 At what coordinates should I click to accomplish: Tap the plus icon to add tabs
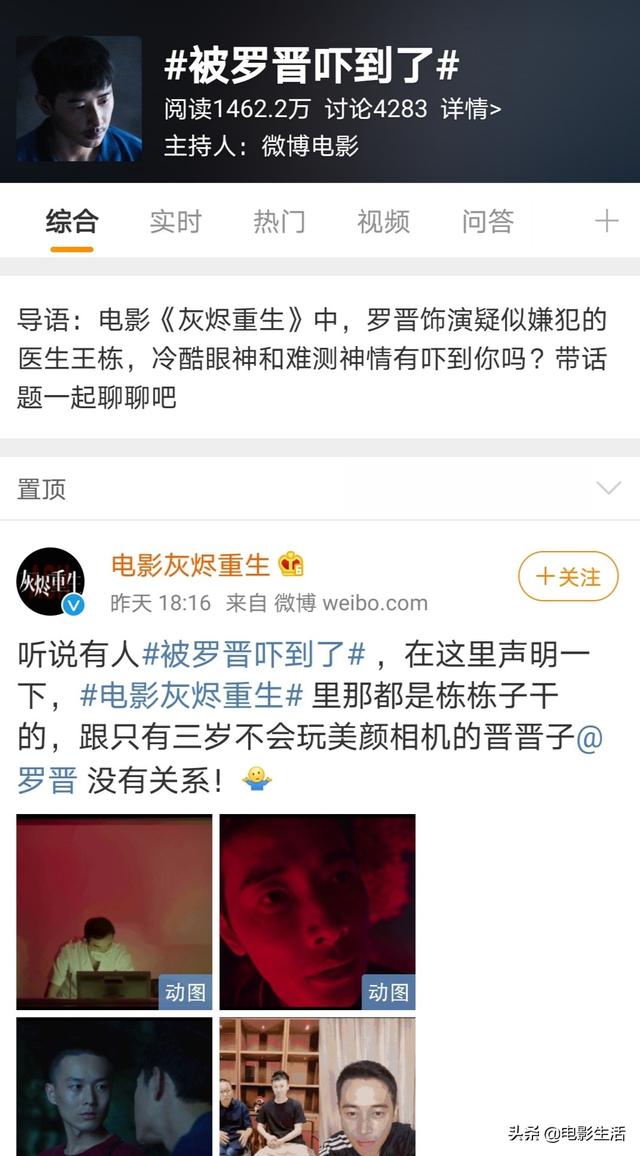click(x=606, y=221)
